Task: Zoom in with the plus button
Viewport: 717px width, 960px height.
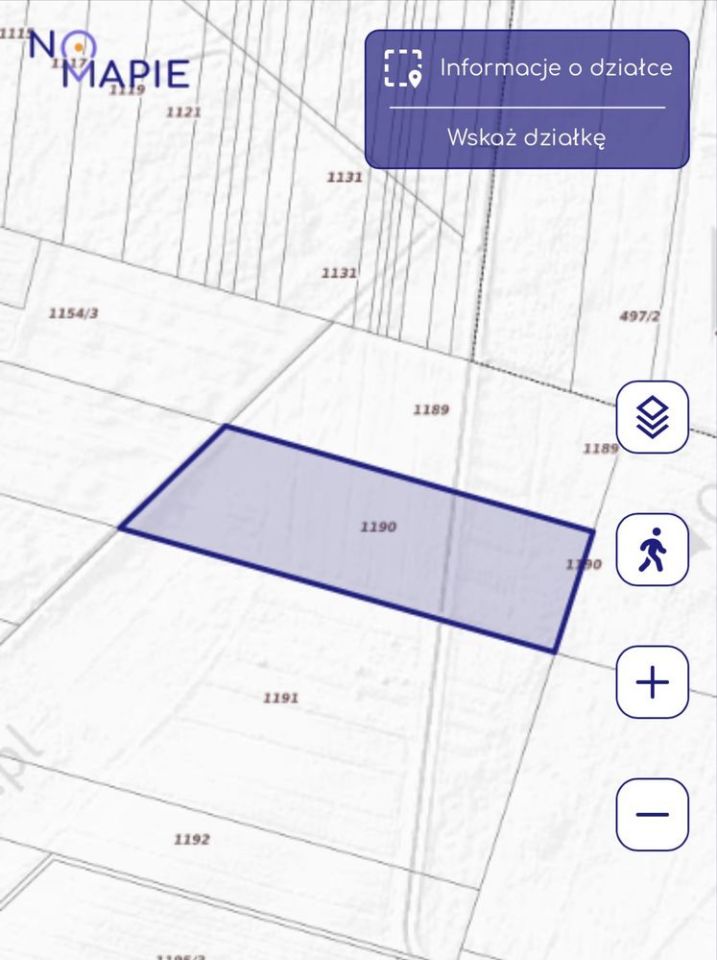Action: coord(652,682)
